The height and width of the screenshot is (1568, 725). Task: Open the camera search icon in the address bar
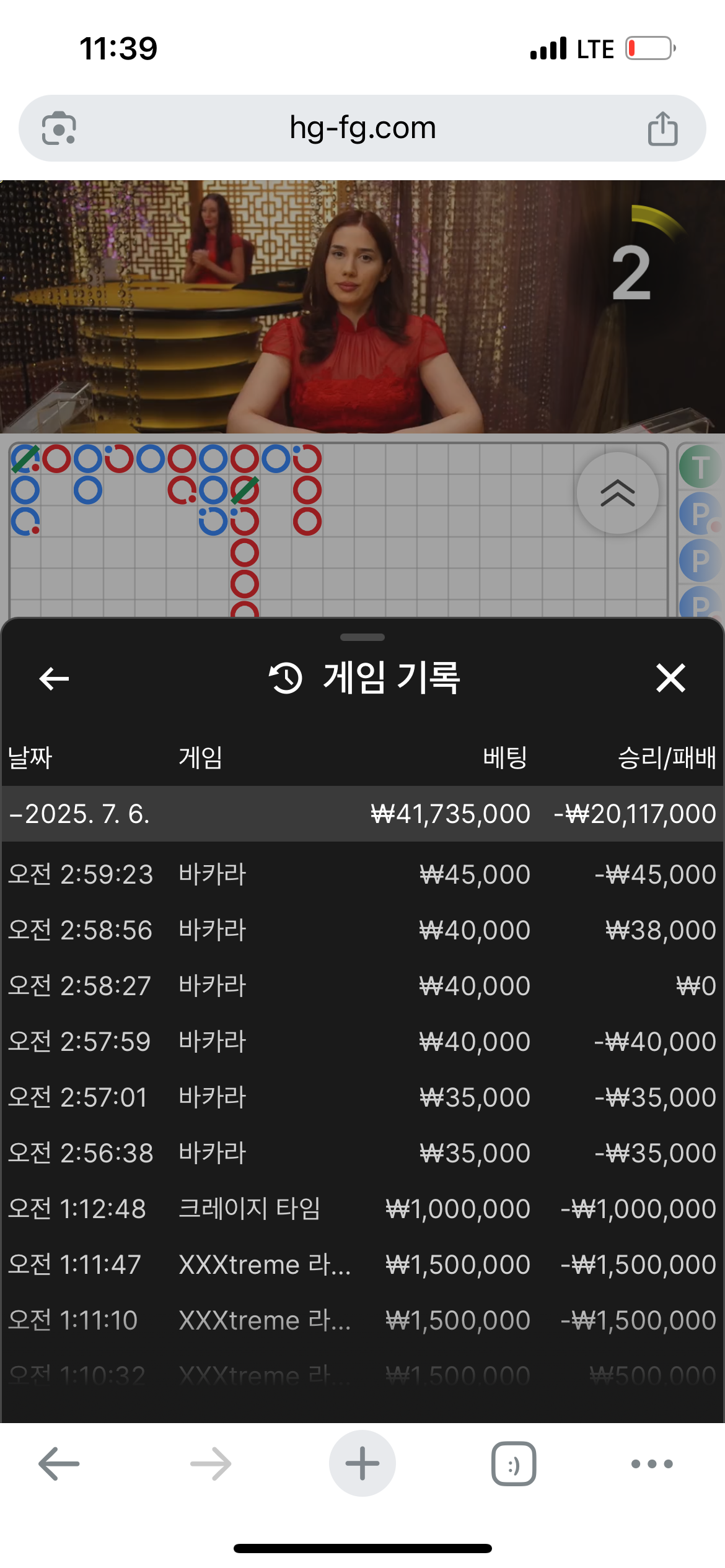(59, 128)
